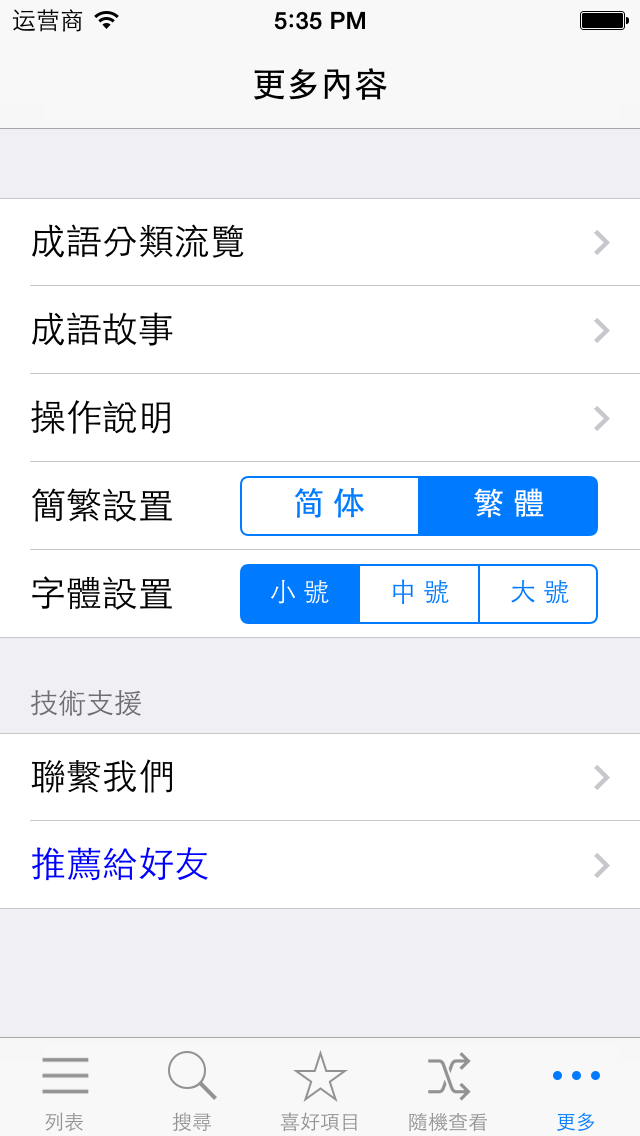640x1136 pixels.
Task: Tap 推薦給好友 to recommend to friends
Action: tap(320, 865)
